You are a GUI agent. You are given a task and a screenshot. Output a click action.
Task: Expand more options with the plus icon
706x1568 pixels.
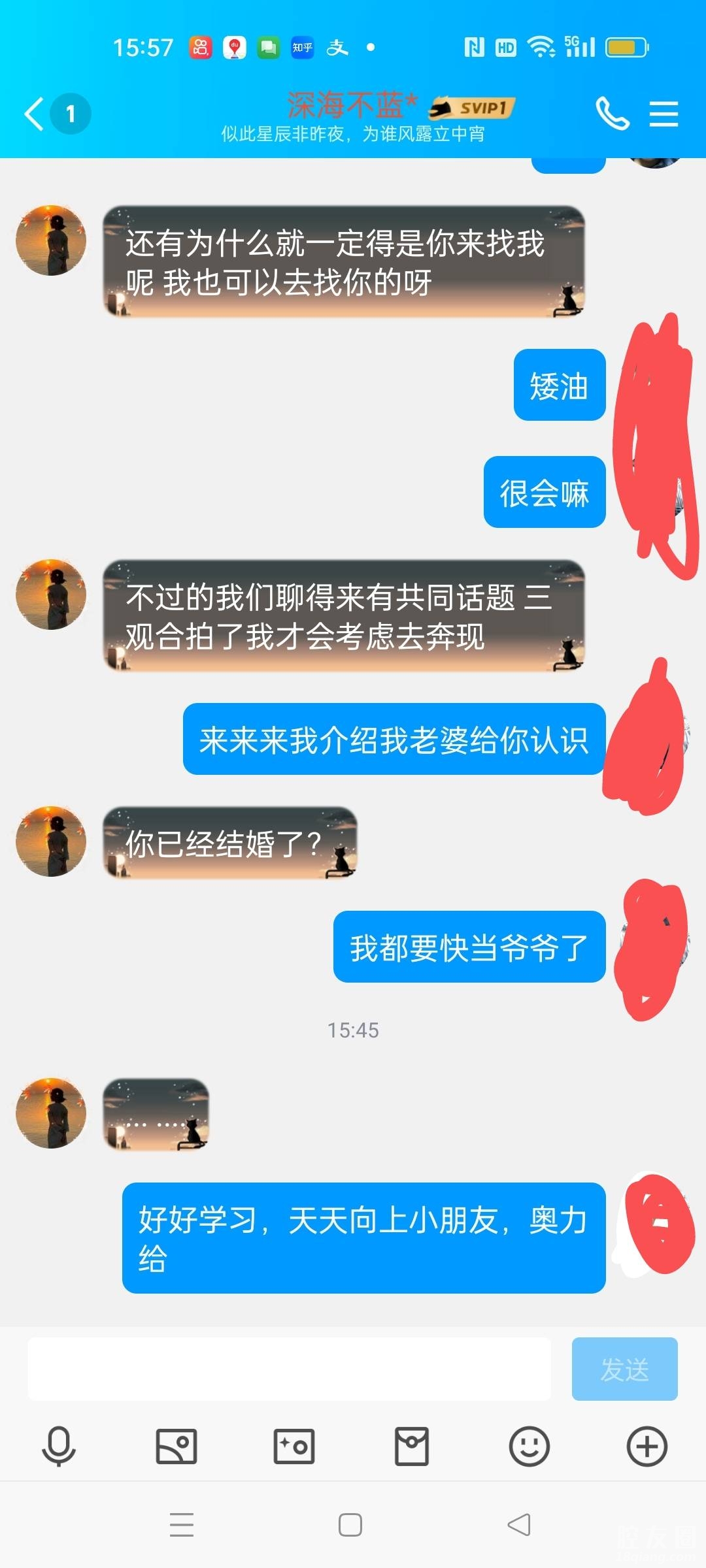tap(647, 1446)
